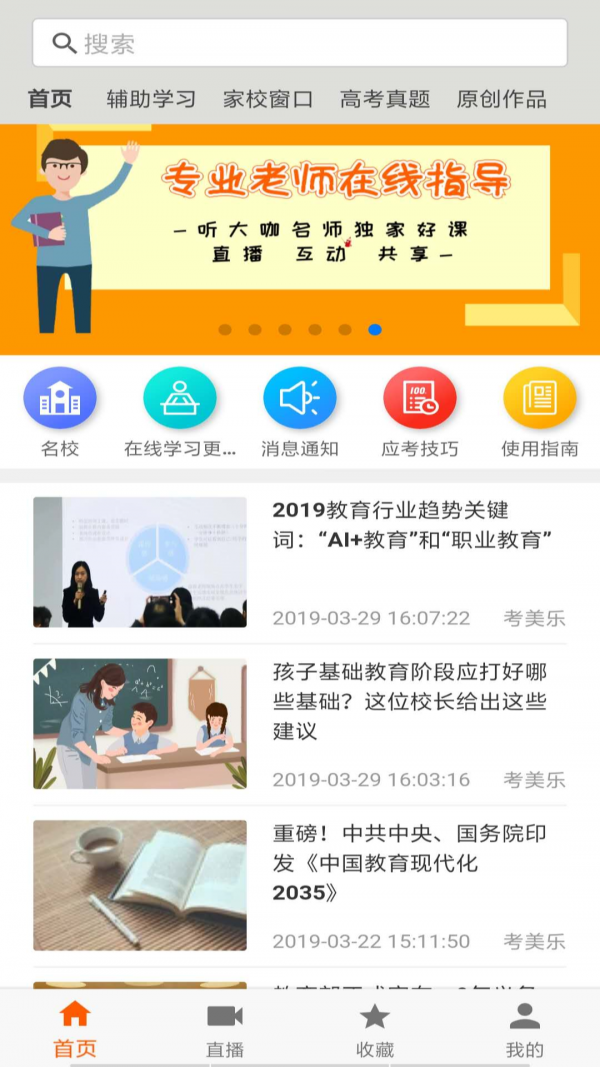Tap the 搜索 search box
600x1067 pixels.
(x=300, y=43)
